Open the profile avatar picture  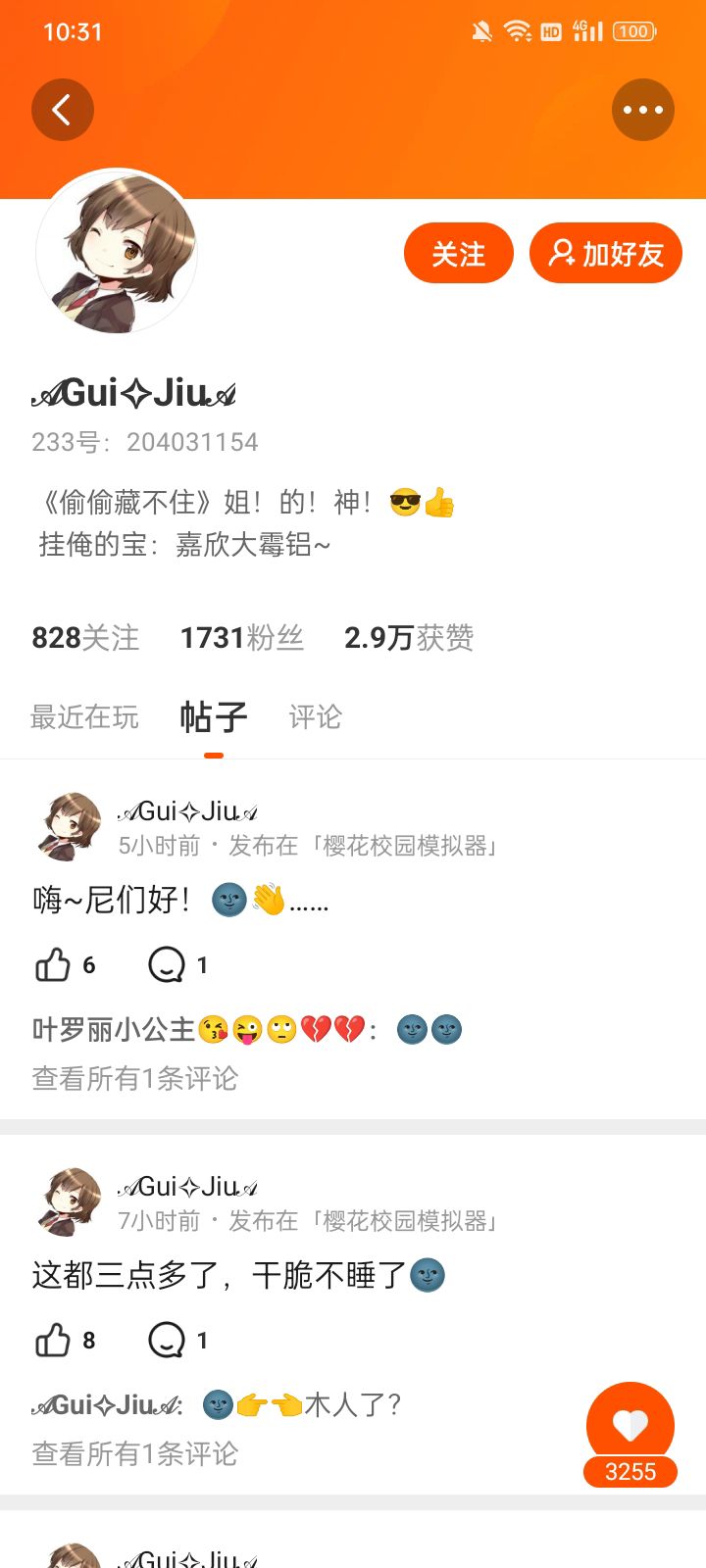[x=117, y=252]
